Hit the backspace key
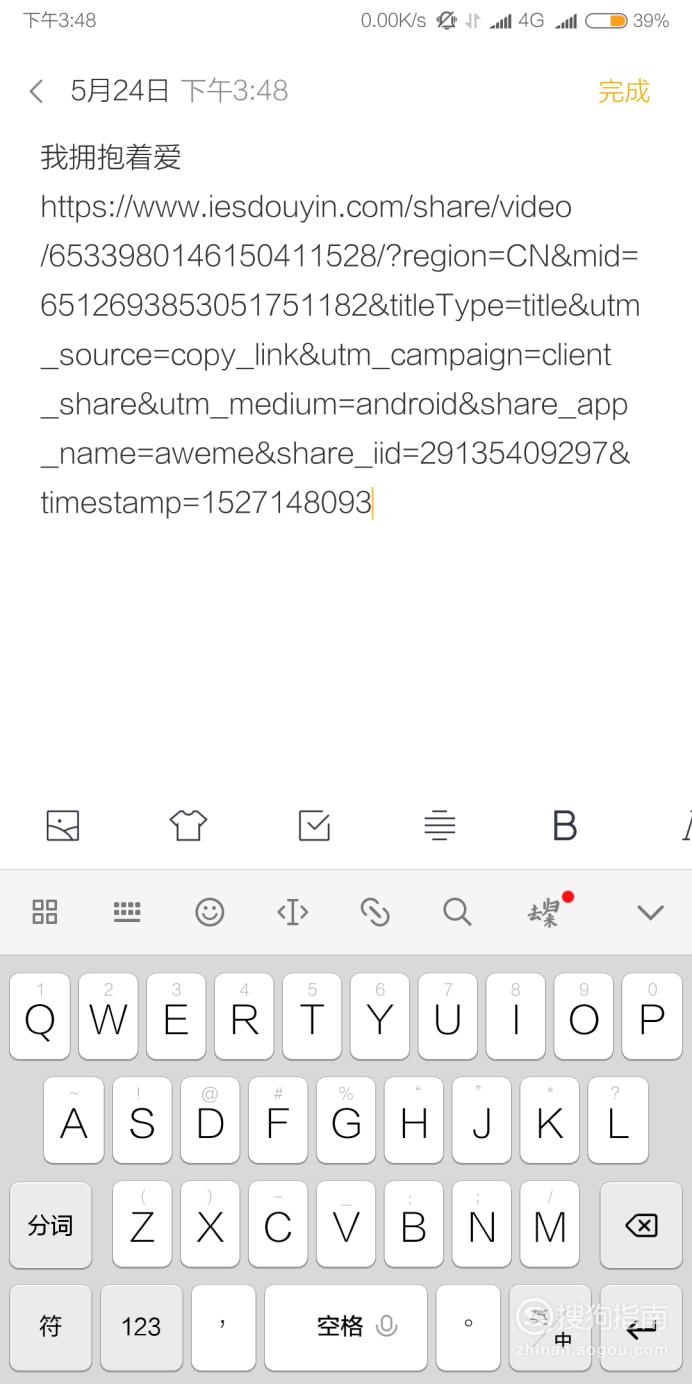Viewport: 692px width, 1384px height. (641, 1226)
